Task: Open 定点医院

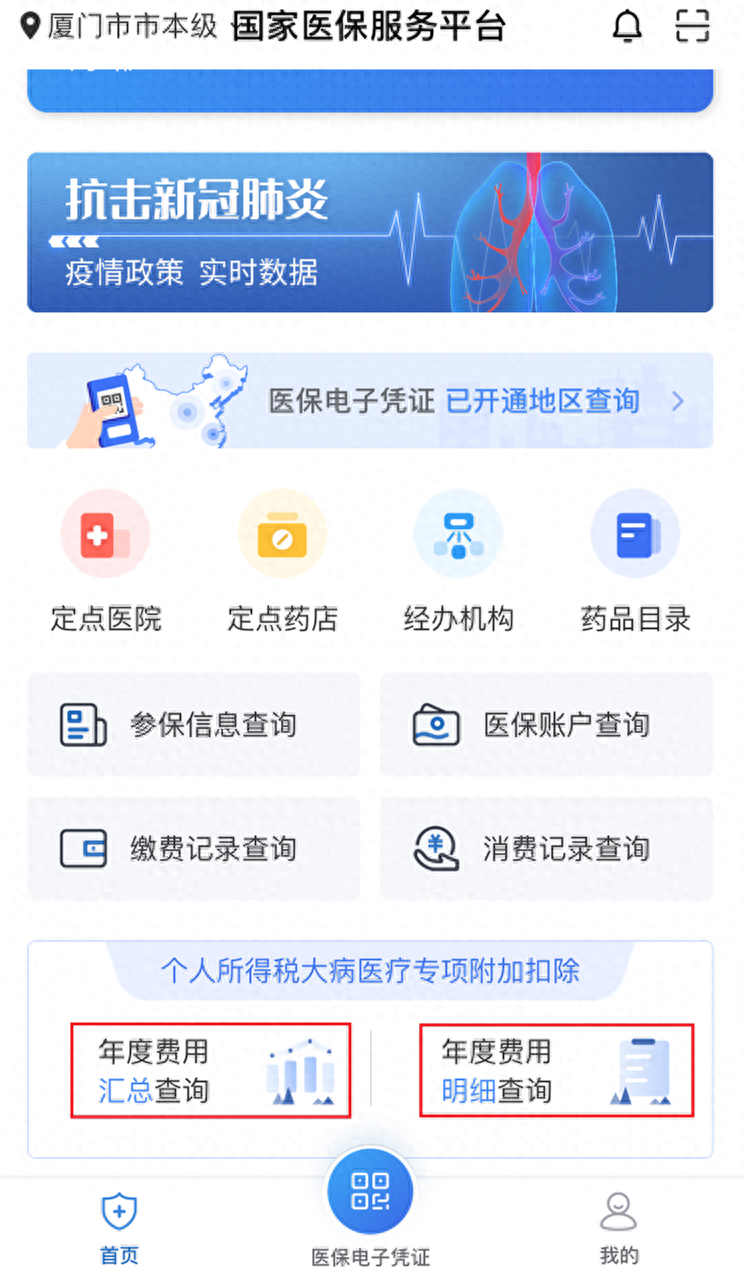Action: tap(106, 562)
